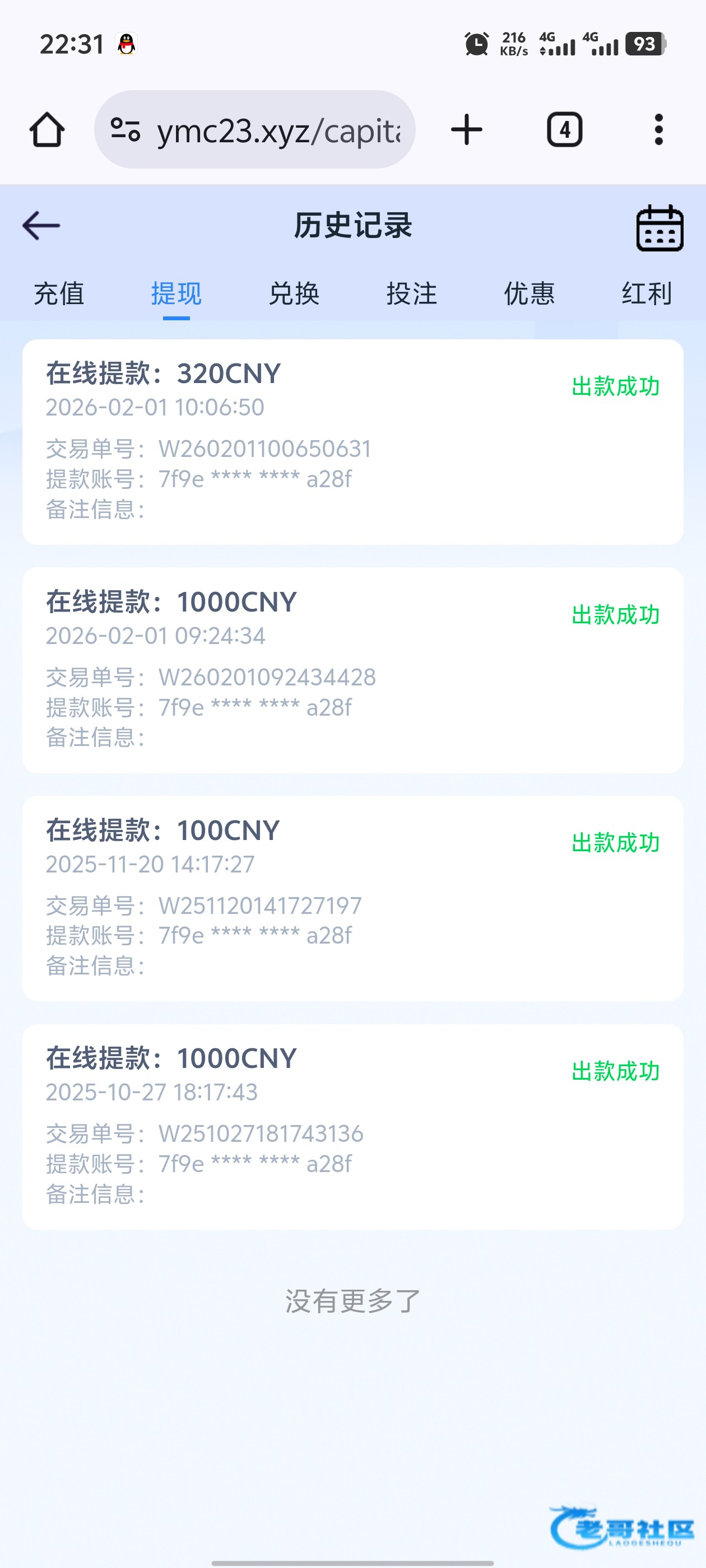The height and width of the screenshot is (1568, 706).
Task: Open the 红利 tab
Action: point(646,294)
